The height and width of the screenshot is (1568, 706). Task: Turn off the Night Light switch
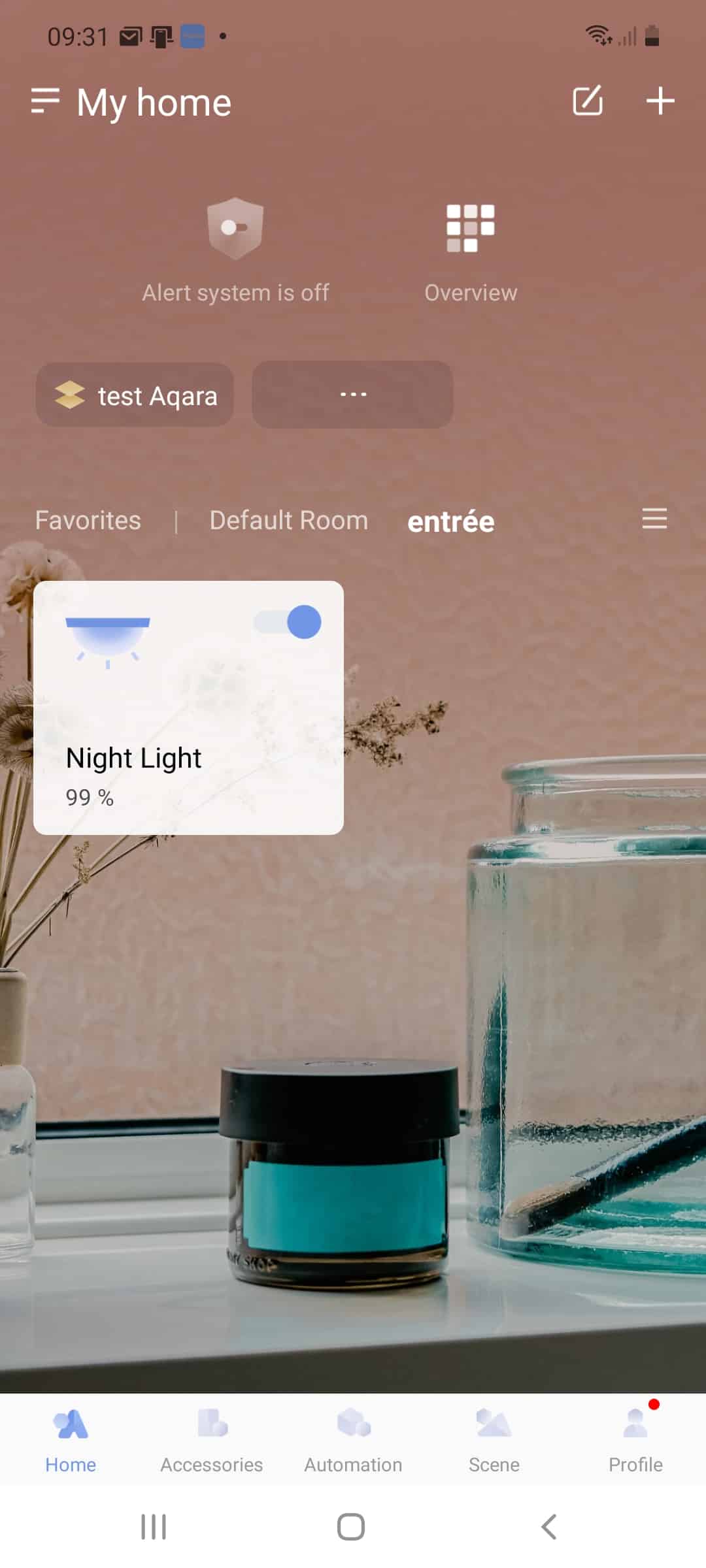[288, 621]
